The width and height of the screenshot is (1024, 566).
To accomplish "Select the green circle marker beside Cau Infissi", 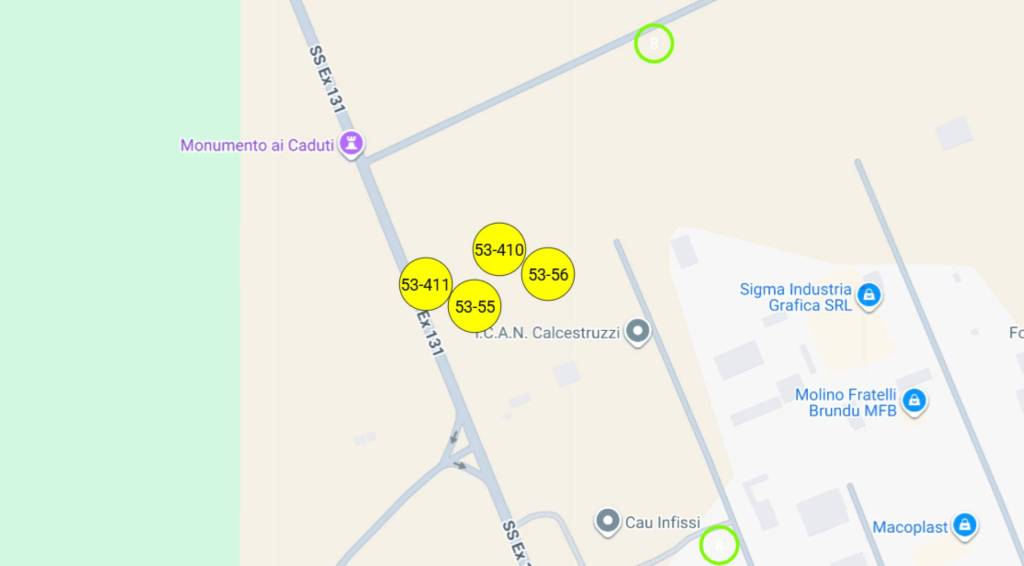I will [718, 545].
